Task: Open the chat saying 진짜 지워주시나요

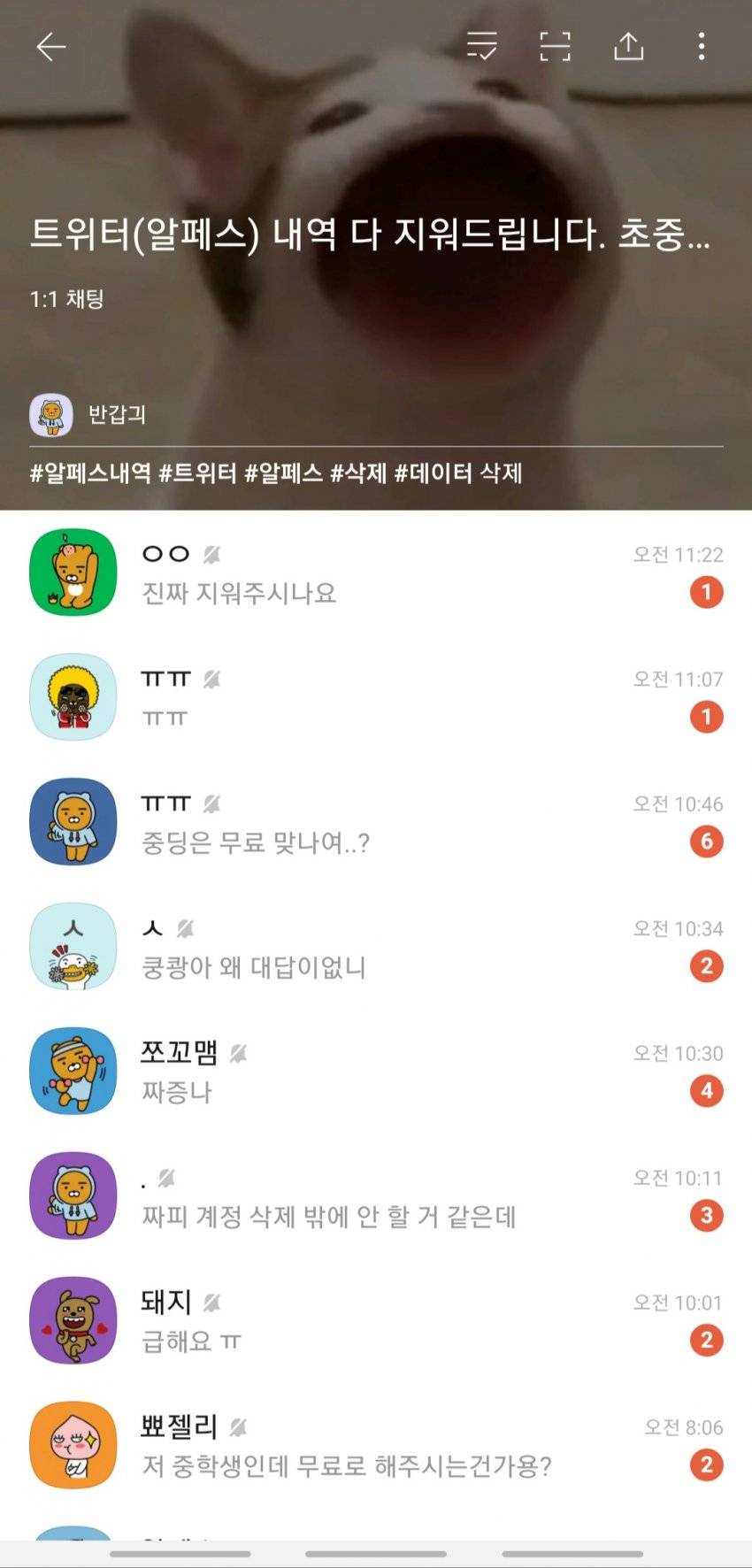Action: (x=376, y=573)
